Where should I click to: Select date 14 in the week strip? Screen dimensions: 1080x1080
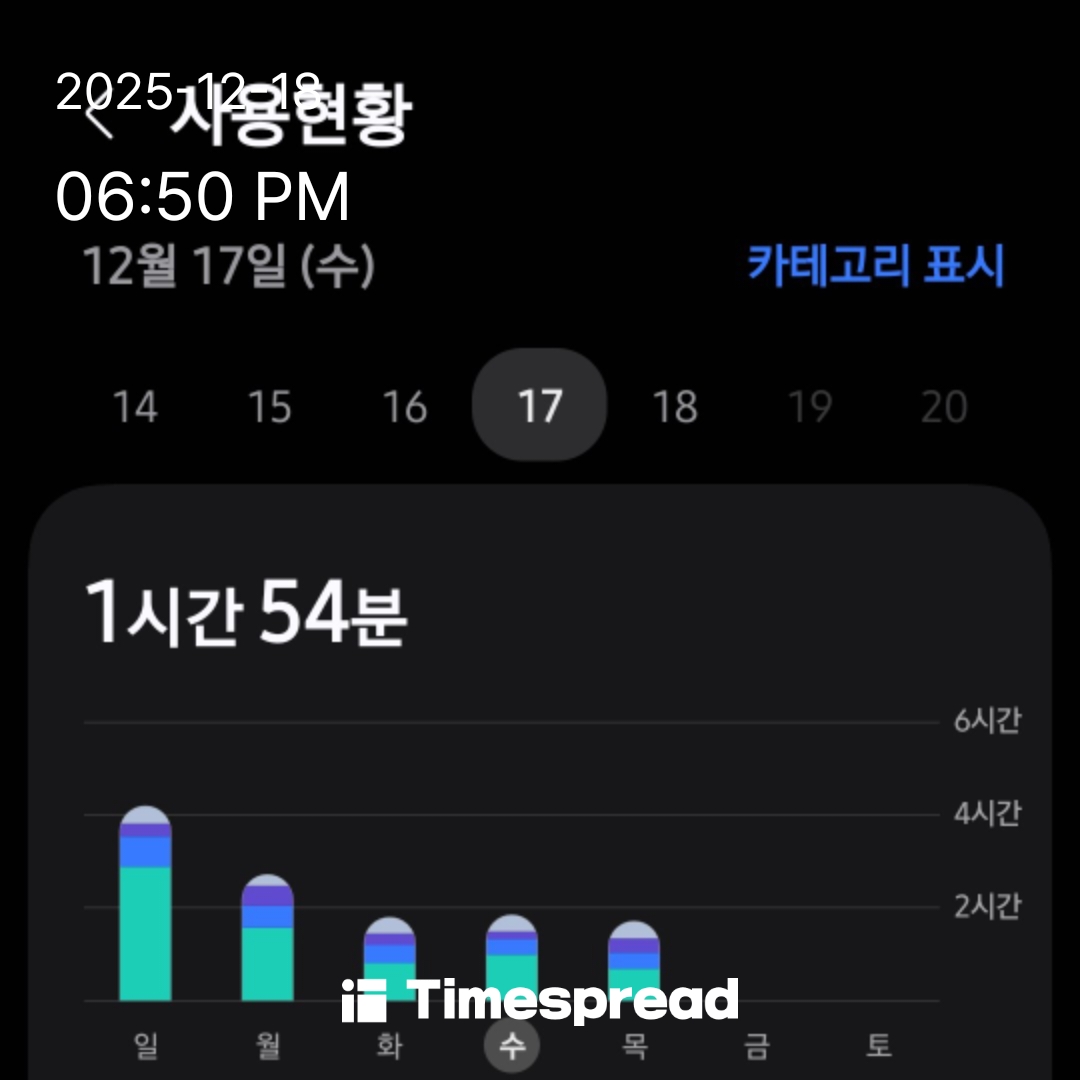135,407
